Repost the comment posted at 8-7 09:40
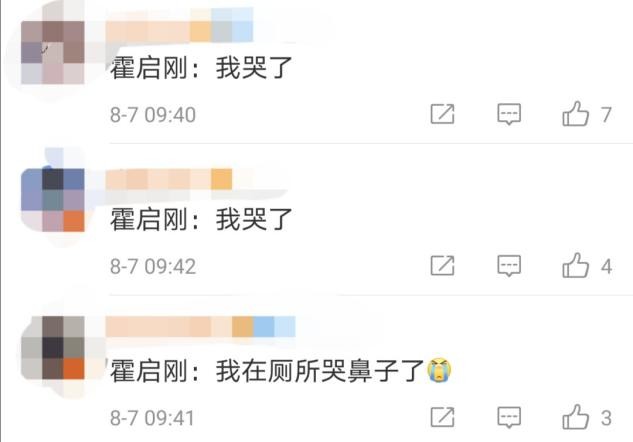 click(443, 114)
